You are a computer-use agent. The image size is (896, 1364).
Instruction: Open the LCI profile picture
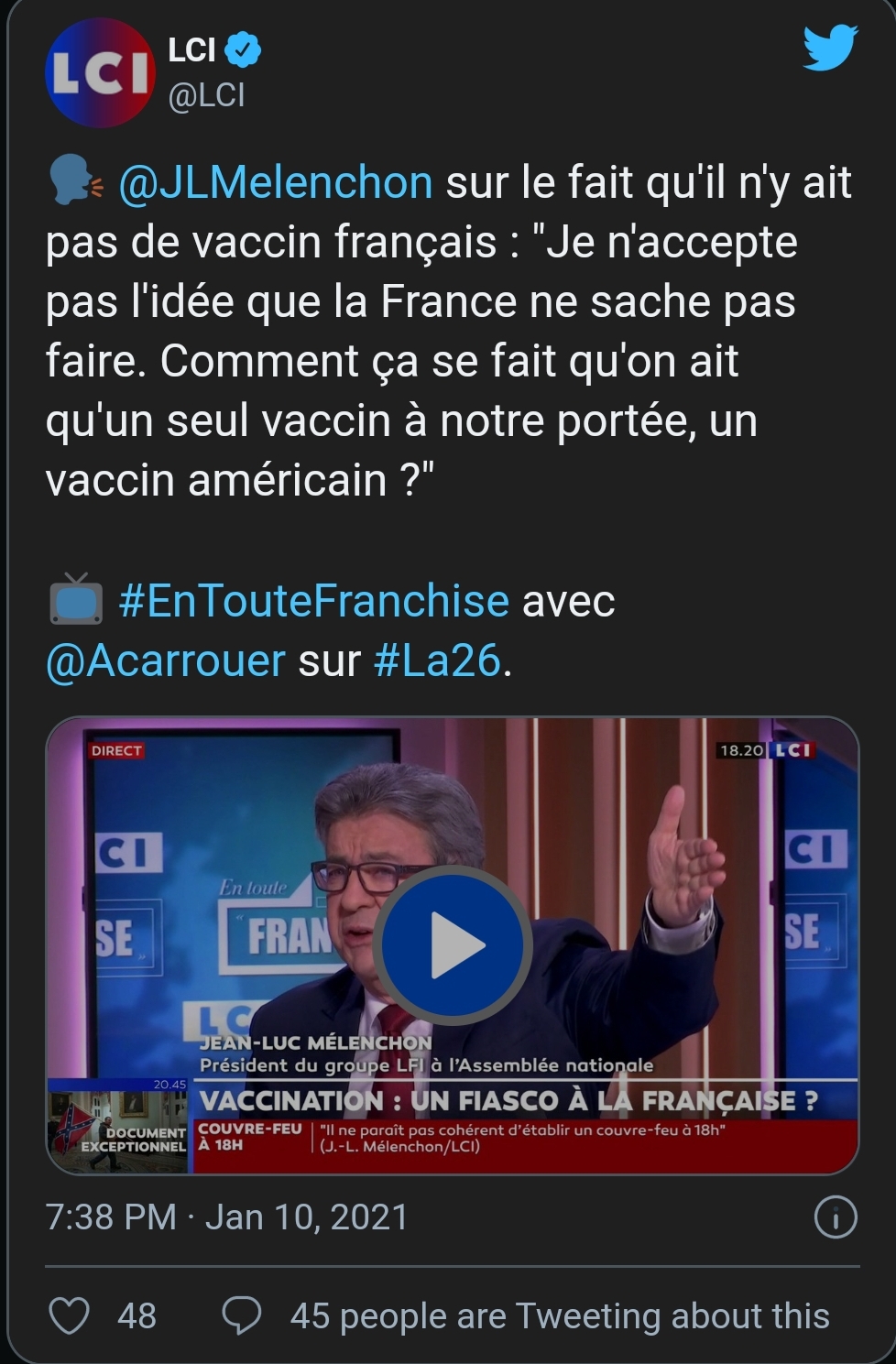[x=99, y=72]
